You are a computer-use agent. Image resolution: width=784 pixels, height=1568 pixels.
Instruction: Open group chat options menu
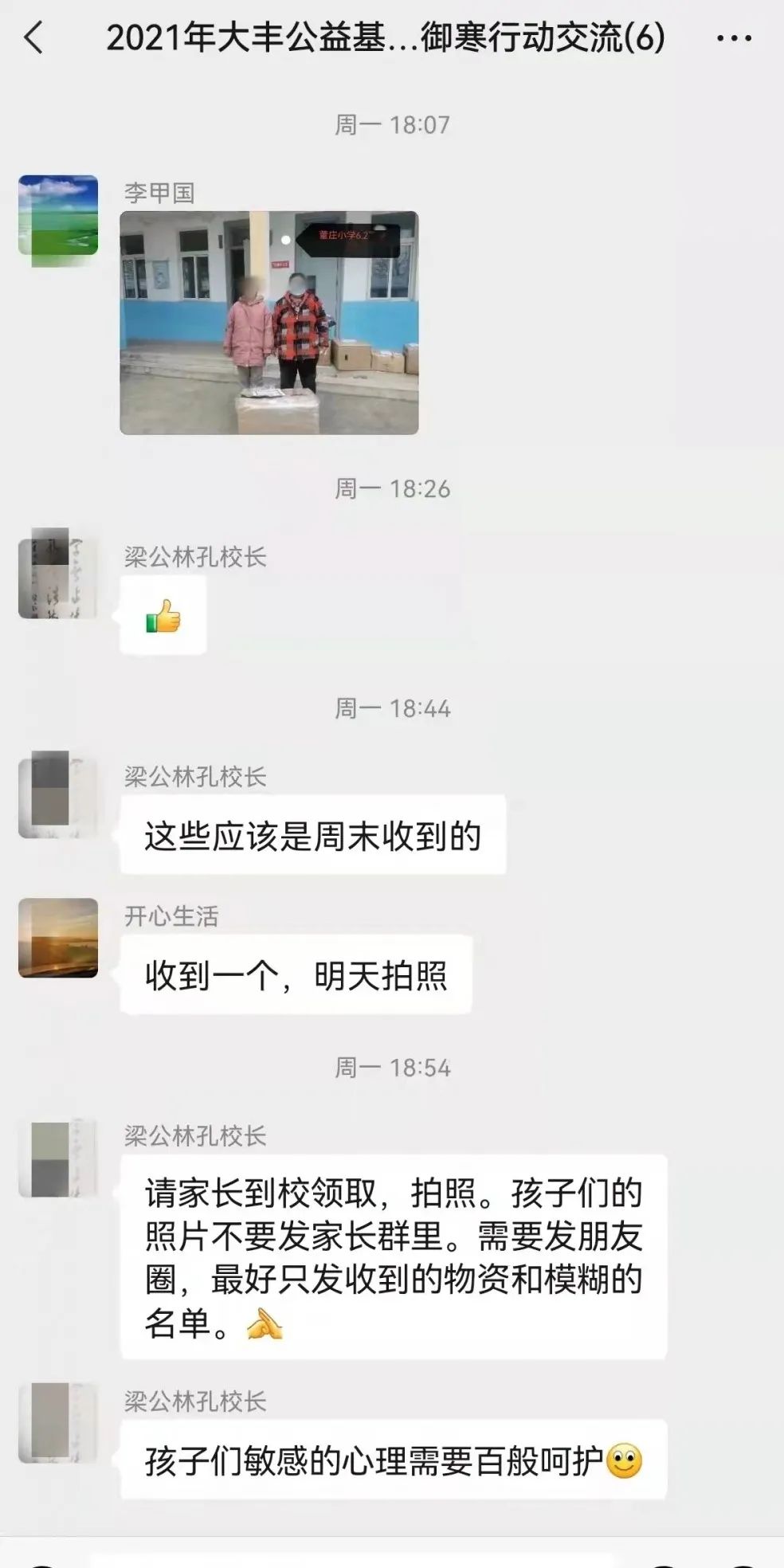point(734,38)
